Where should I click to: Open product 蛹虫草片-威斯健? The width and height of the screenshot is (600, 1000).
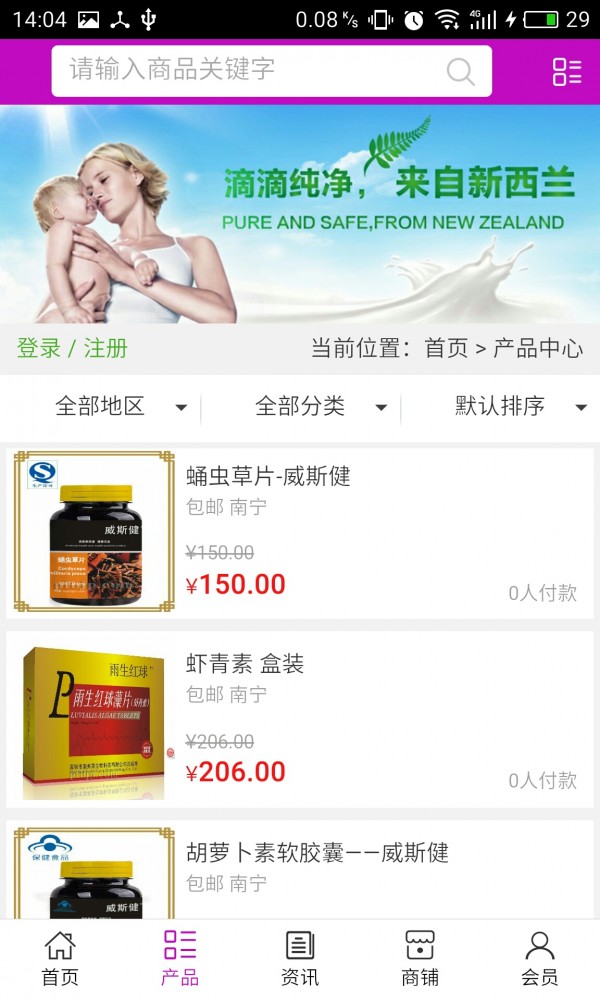point(300,530)
